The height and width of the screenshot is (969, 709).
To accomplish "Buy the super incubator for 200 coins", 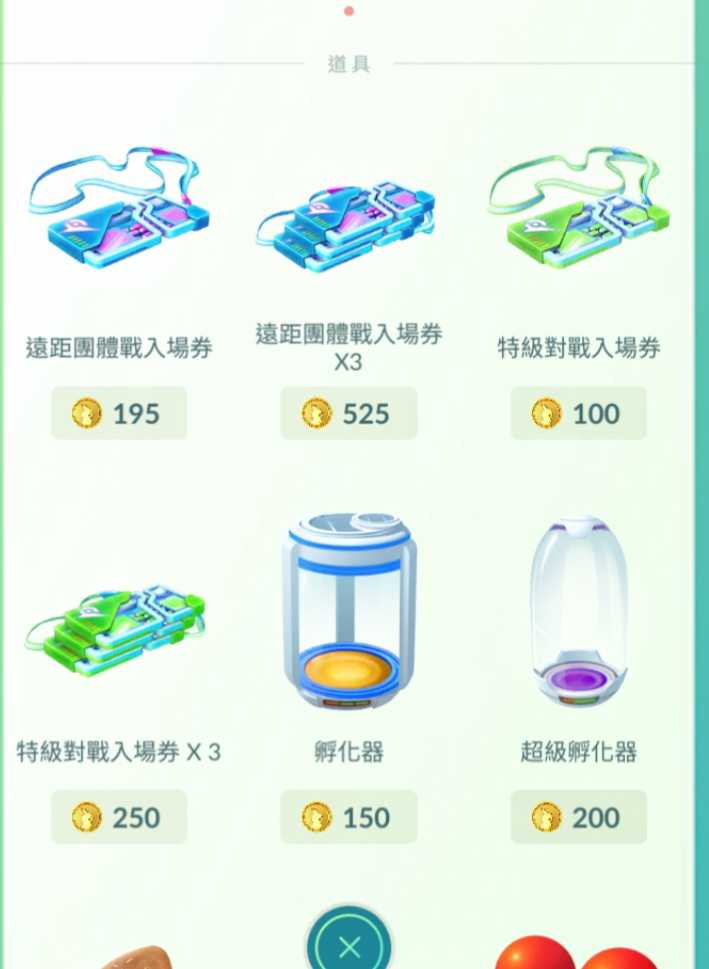I will click(578, 817).
